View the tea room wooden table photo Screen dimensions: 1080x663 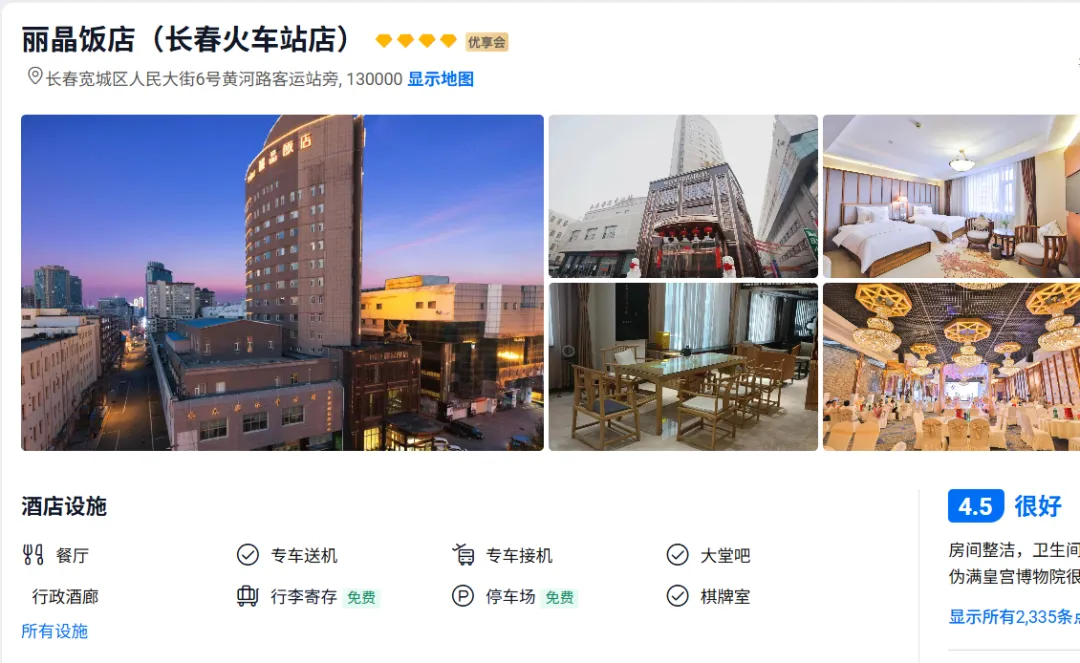[683, 367]
